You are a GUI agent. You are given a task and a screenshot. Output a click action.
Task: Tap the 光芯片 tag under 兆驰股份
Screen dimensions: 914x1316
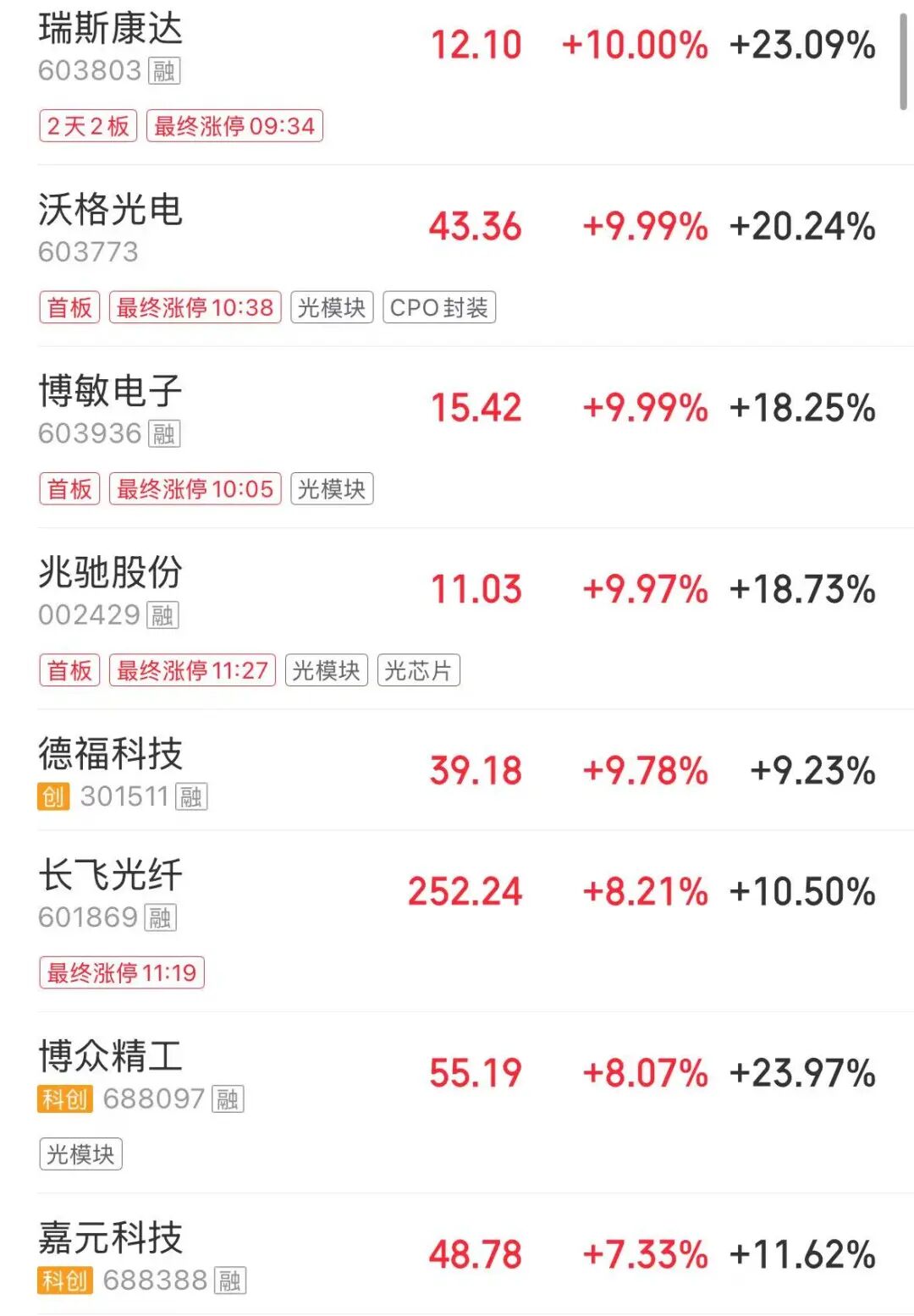pyautogui.click(x=418, y=670)
